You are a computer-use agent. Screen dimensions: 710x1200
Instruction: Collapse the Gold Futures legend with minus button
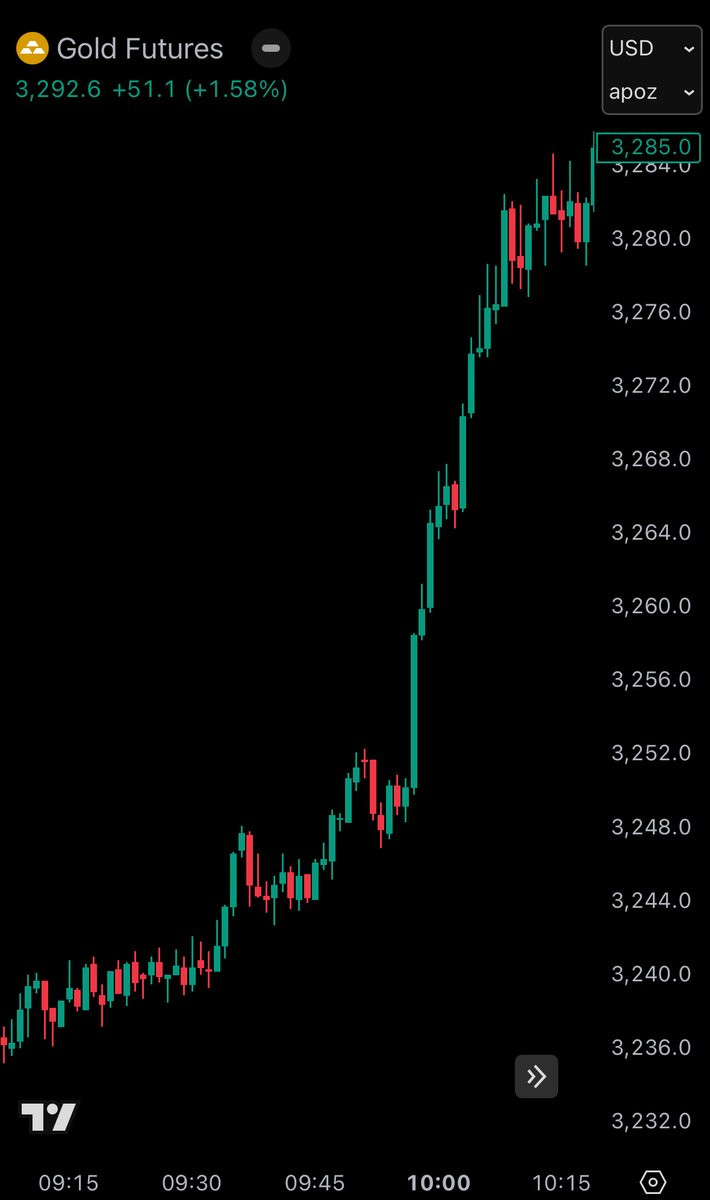270,48
